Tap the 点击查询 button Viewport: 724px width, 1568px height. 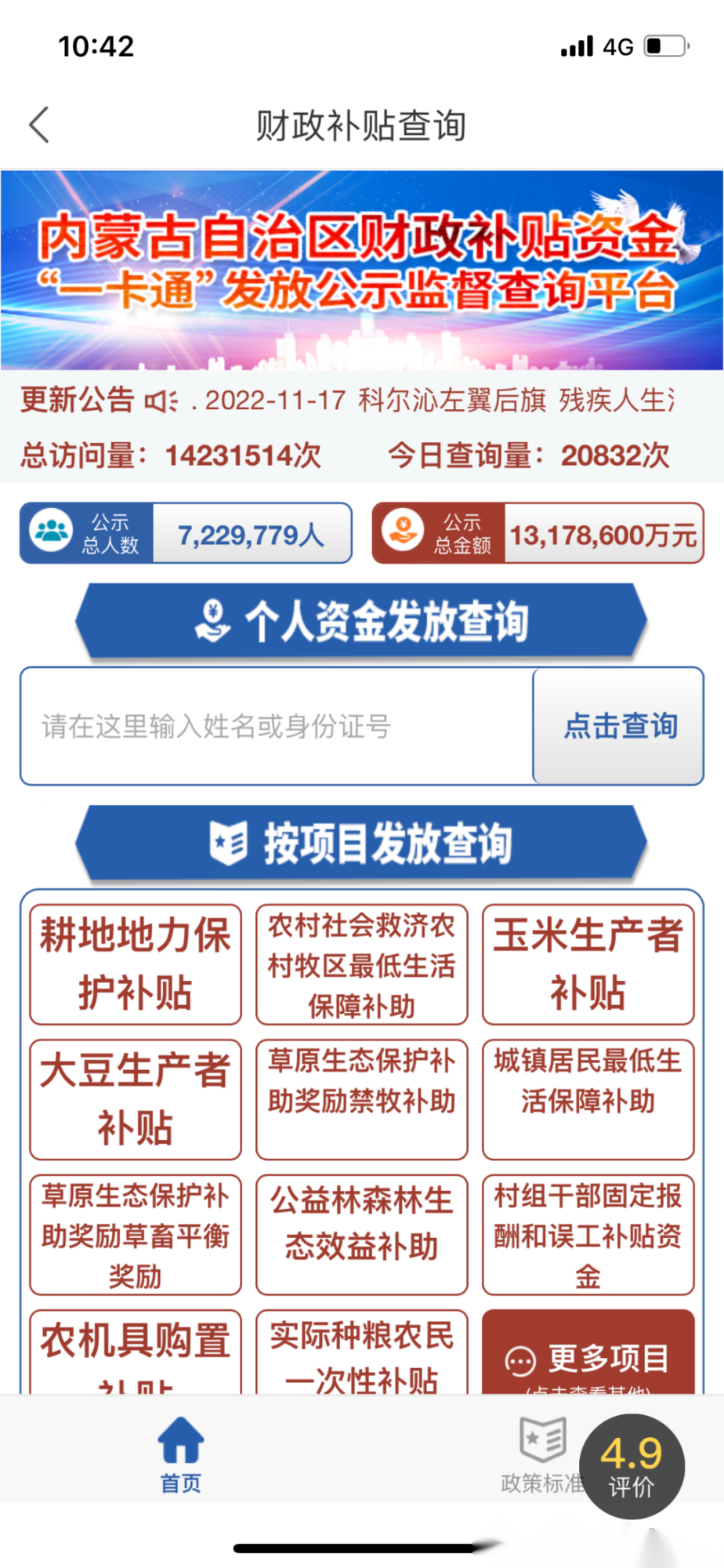[619, 726]
